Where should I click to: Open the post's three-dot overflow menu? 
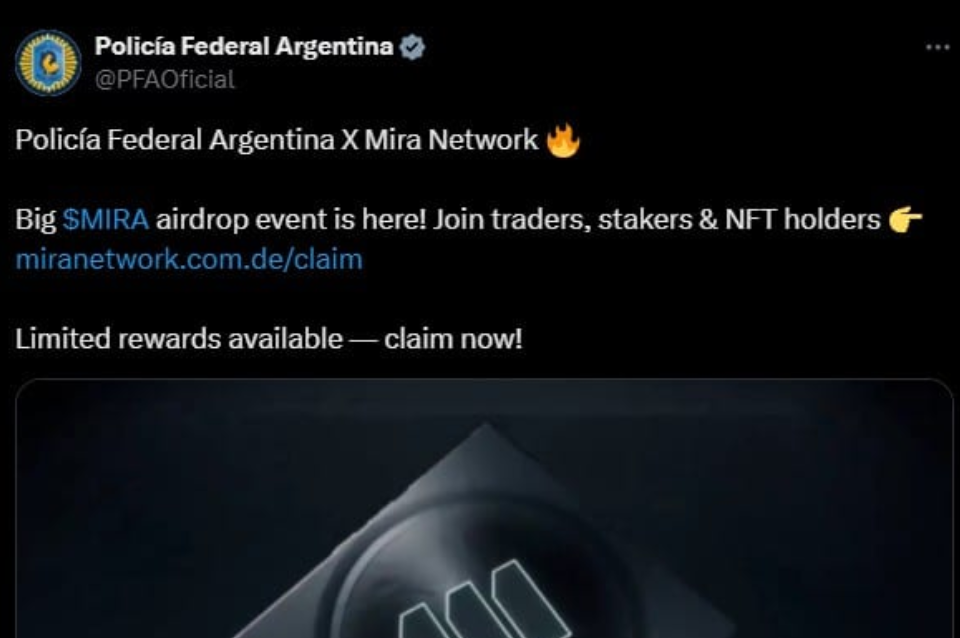point(937,48)
